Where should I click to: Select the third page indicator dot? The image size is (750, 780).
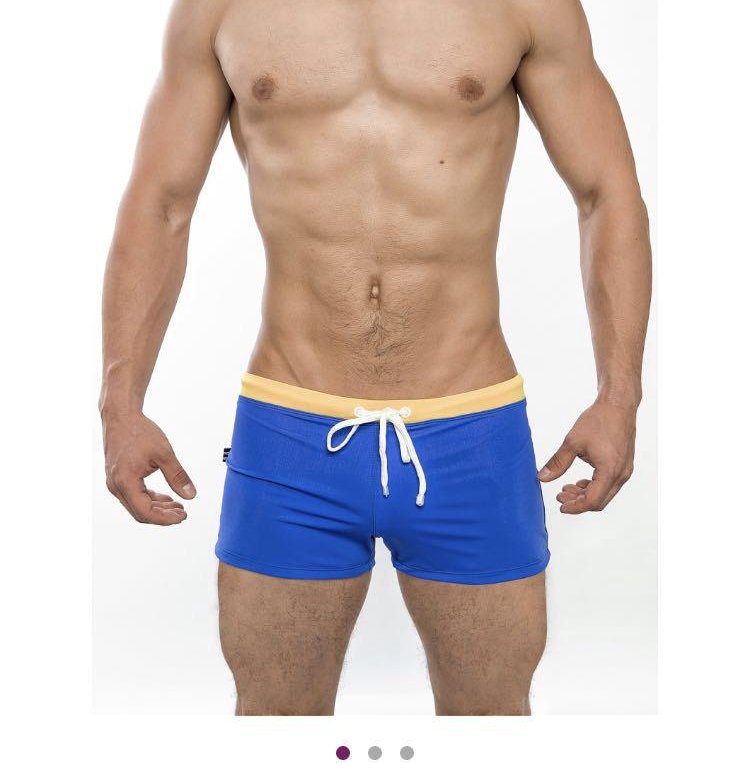(407, 753)
